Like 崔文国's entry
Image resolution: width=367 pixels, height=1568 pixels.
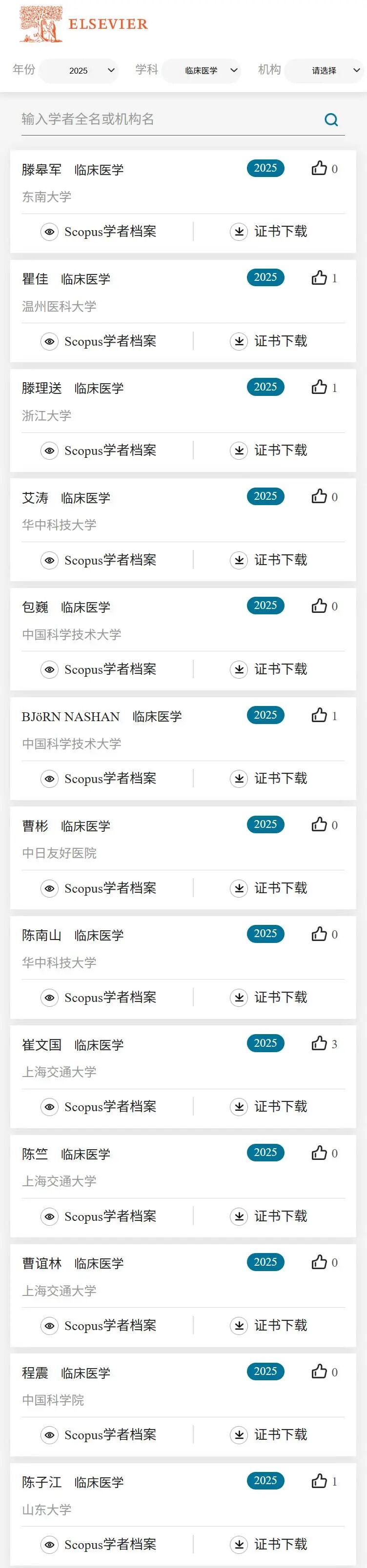tap(320, 1043)
